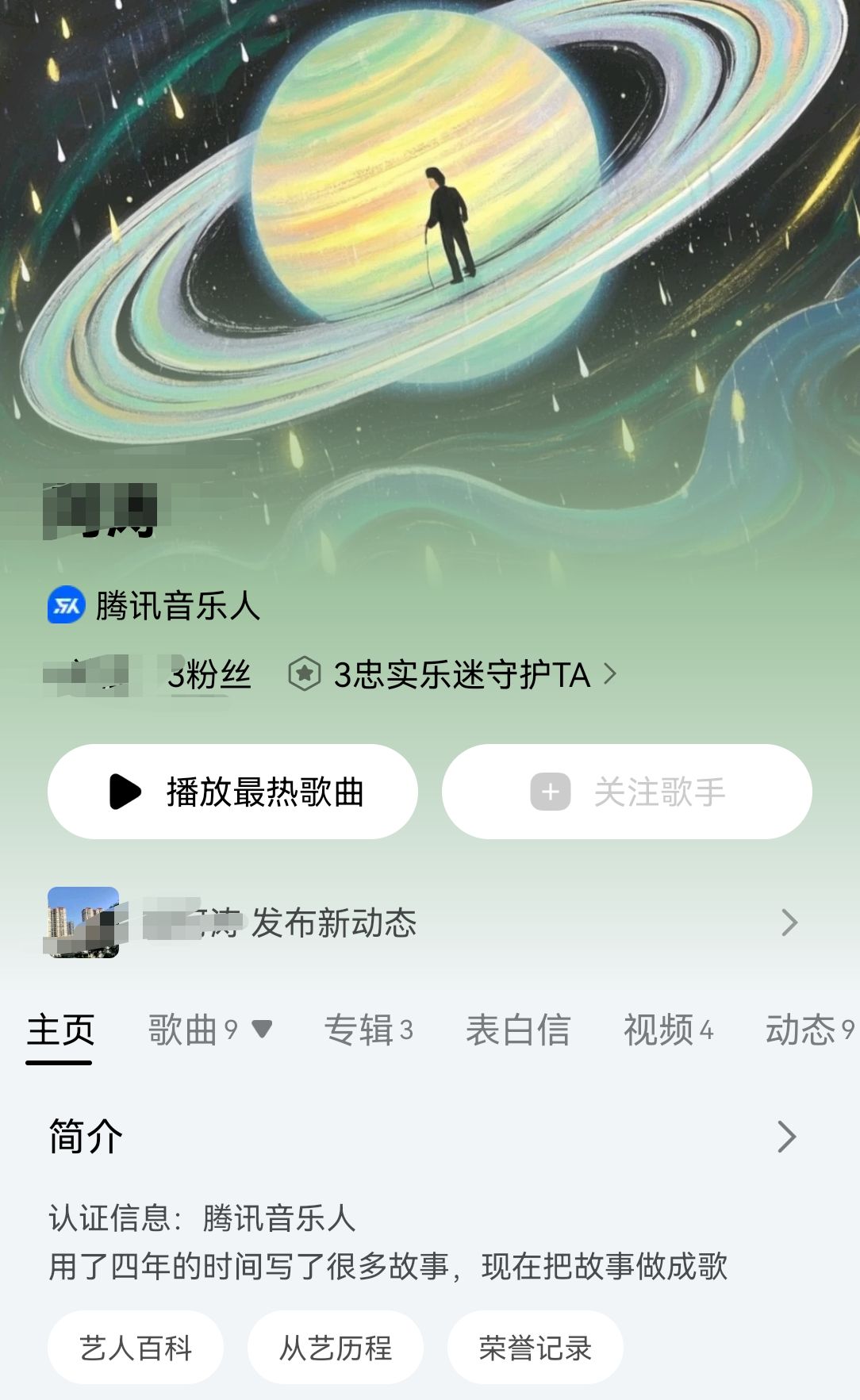Open the 艺人百科 chip
The width and height of the screenshot is (860, 1400).
136,1348
